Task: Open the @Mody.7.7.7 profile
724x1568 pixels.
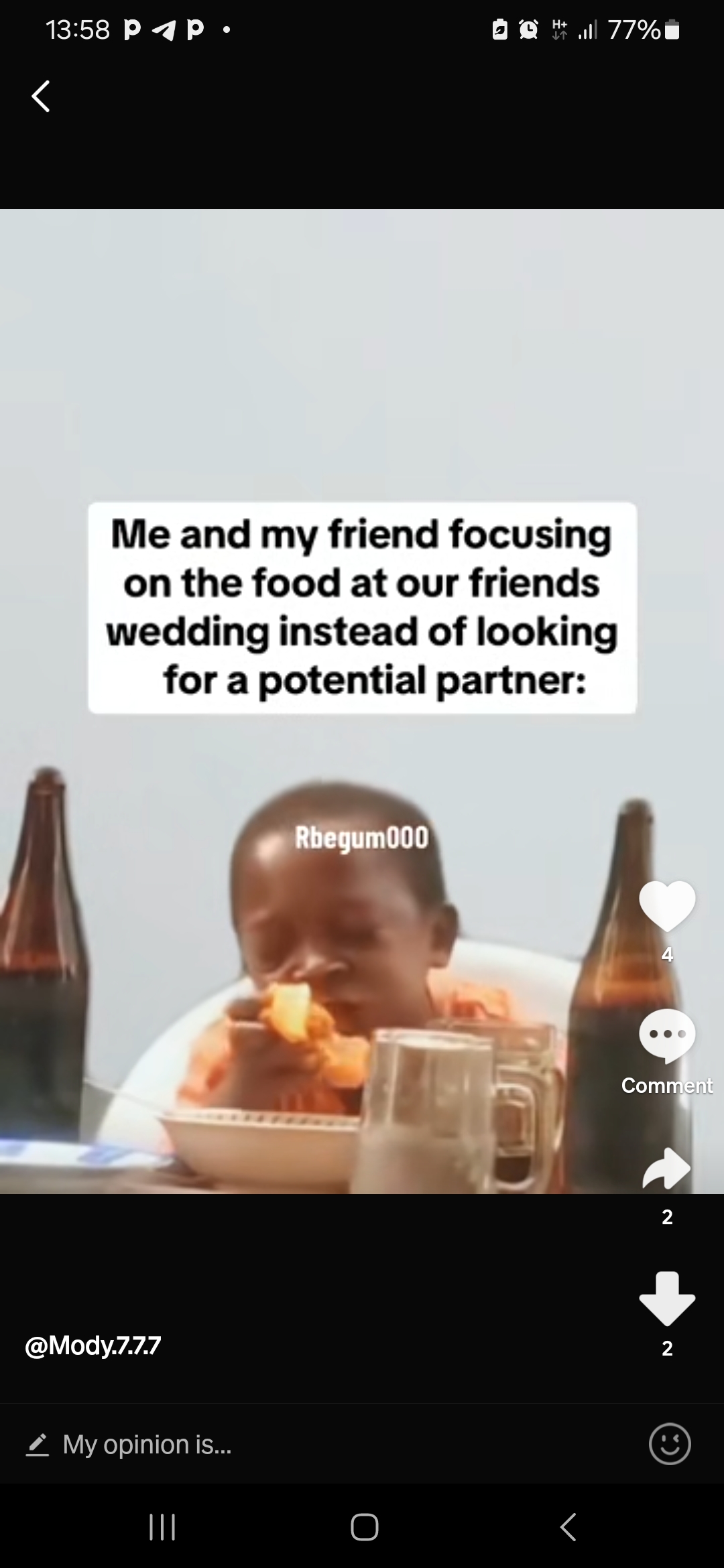Action: pyautogui.click(x=93, y=1345)
